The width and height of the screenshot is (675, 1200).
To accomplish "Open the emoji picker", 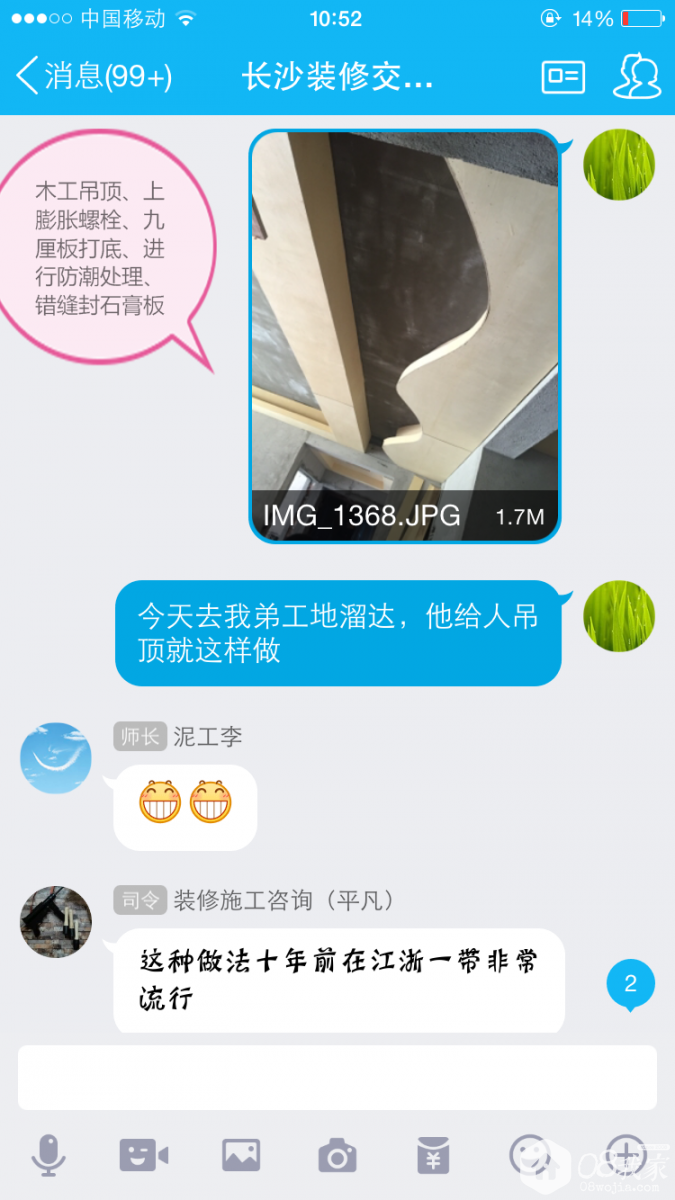I will [530, 1155].
